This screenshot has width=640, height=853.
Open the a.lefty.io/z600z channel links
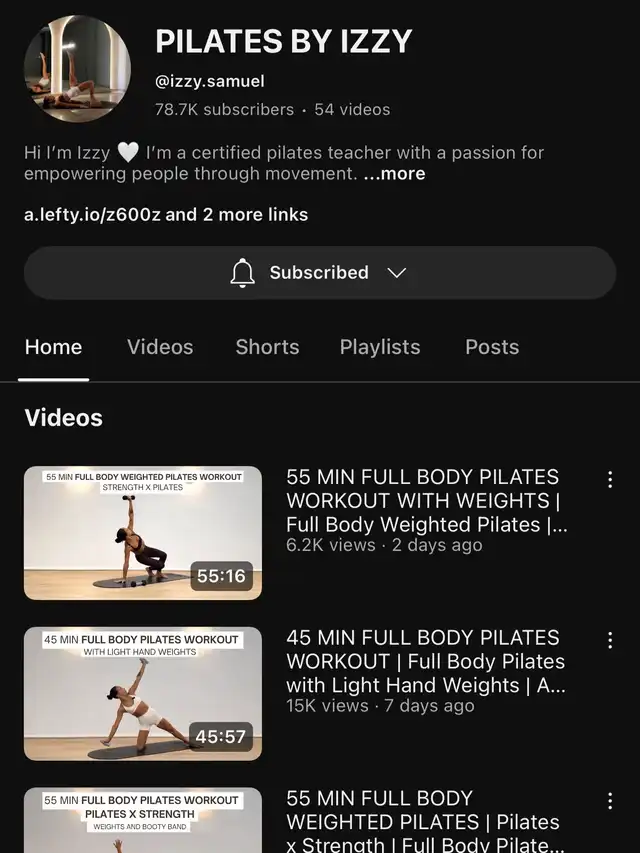pos(166,214)
